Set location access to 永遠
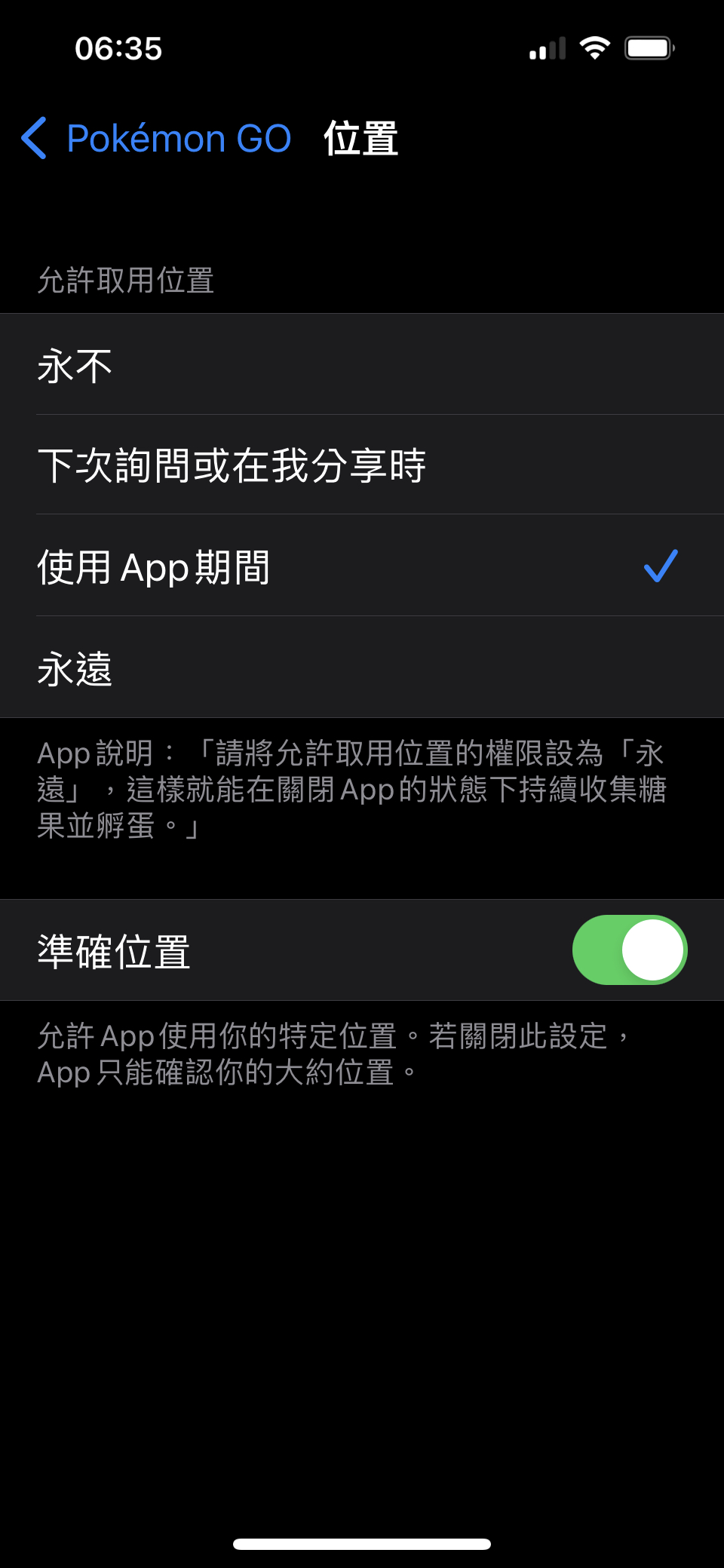This screenshot has height=1568, width=724. coord(362,667)
